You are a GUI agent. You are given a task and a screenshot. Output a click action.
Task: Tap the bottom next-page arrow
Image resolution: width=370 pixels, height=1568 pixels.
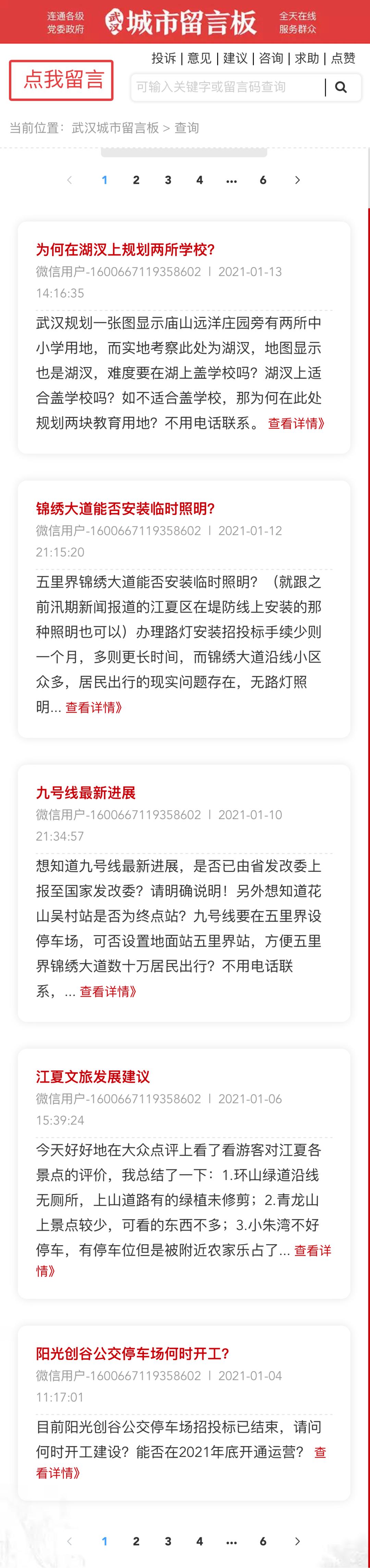point(297,1541)
